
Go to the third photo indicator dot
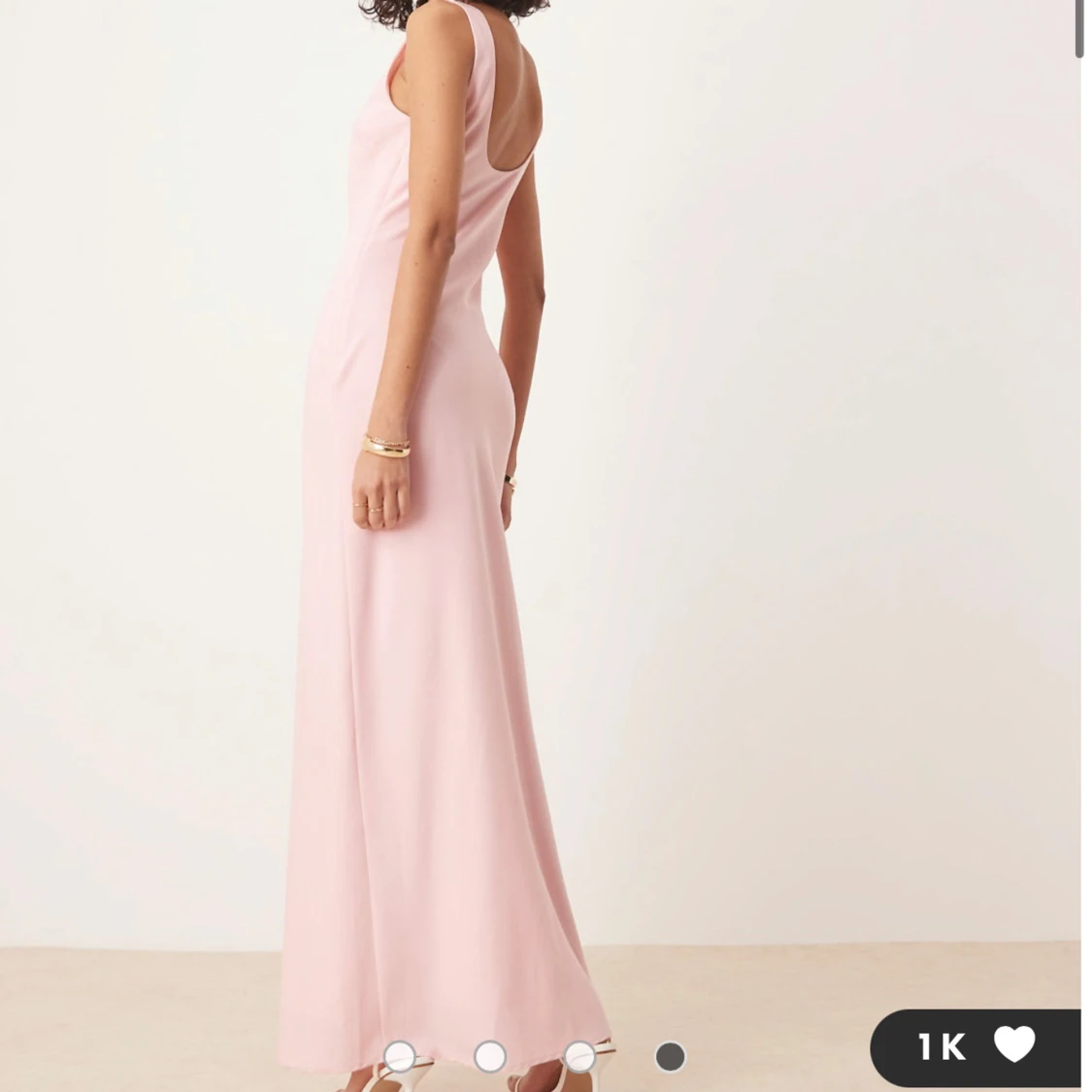(580, 1056)
